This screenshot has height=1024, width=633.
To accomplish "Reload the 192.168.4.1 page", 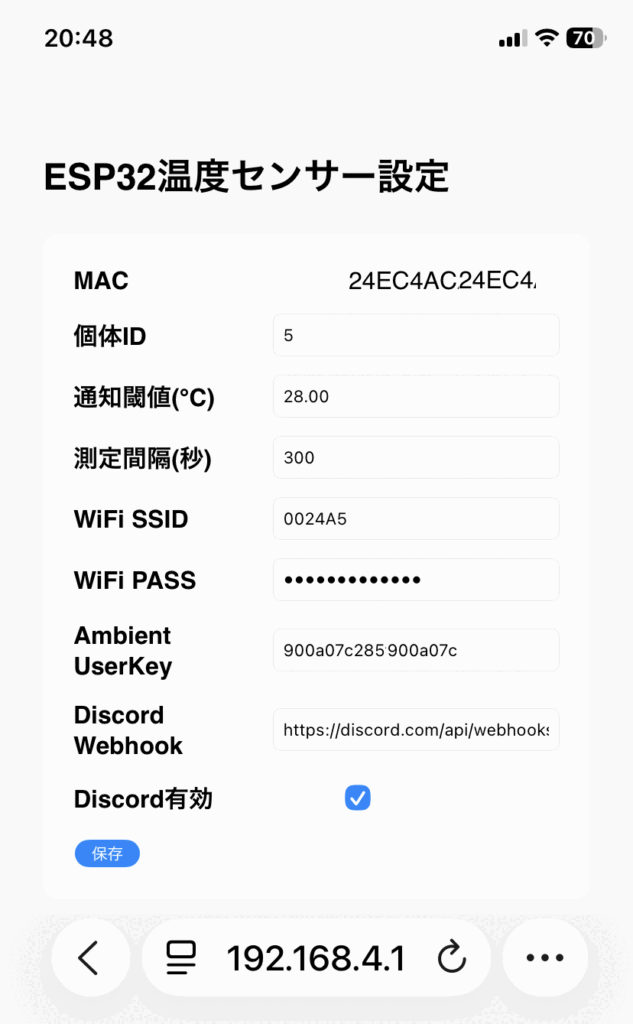I will [x=453, y=958].
